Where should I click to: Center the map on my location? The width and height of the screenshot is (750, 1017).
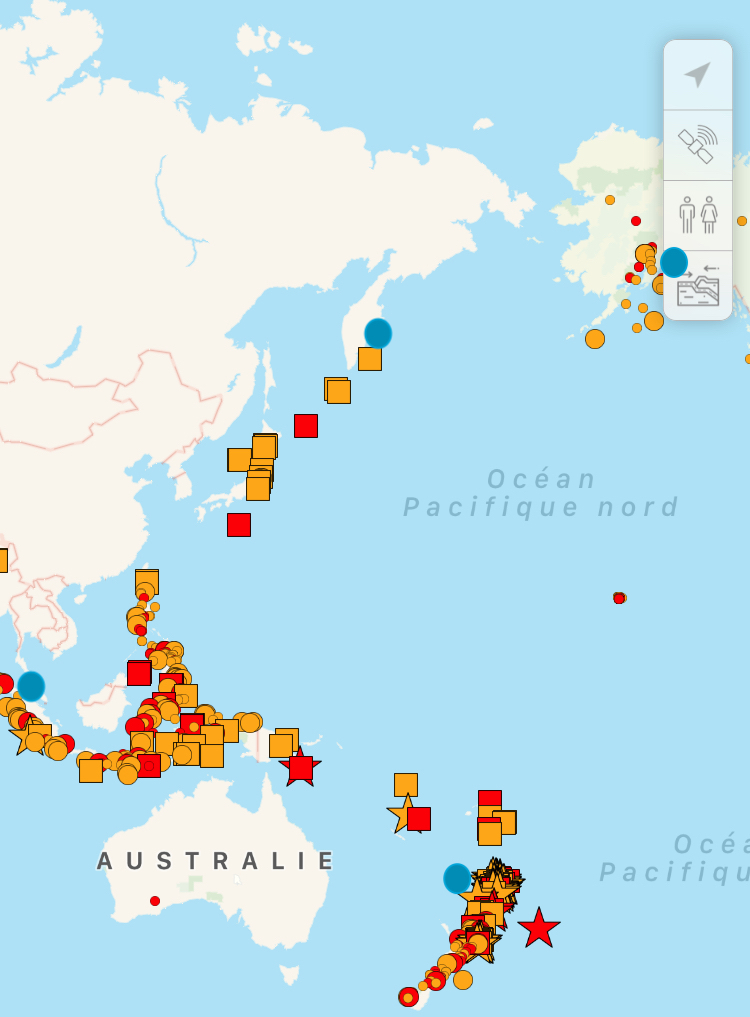697,75
